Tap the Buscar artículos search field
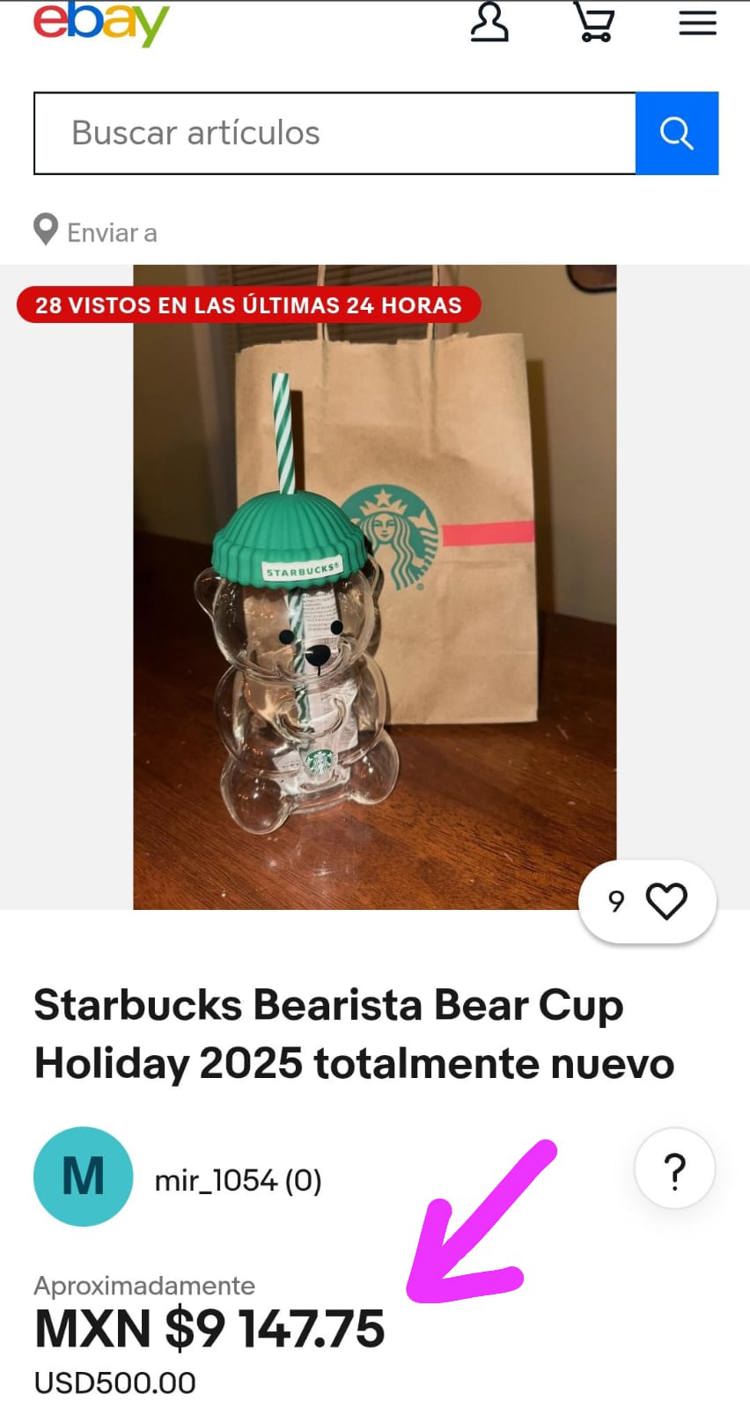750x1408 pixels. [x=335, y=133]
